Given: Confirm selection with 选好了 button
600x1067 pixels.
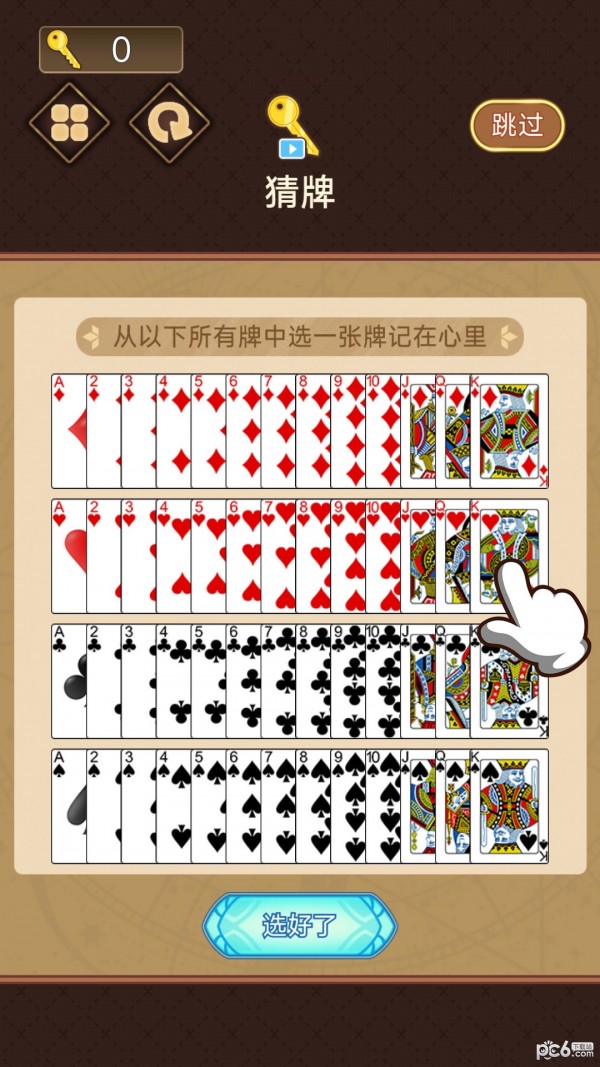Looking at the screenshot, I should pos(300,925).
